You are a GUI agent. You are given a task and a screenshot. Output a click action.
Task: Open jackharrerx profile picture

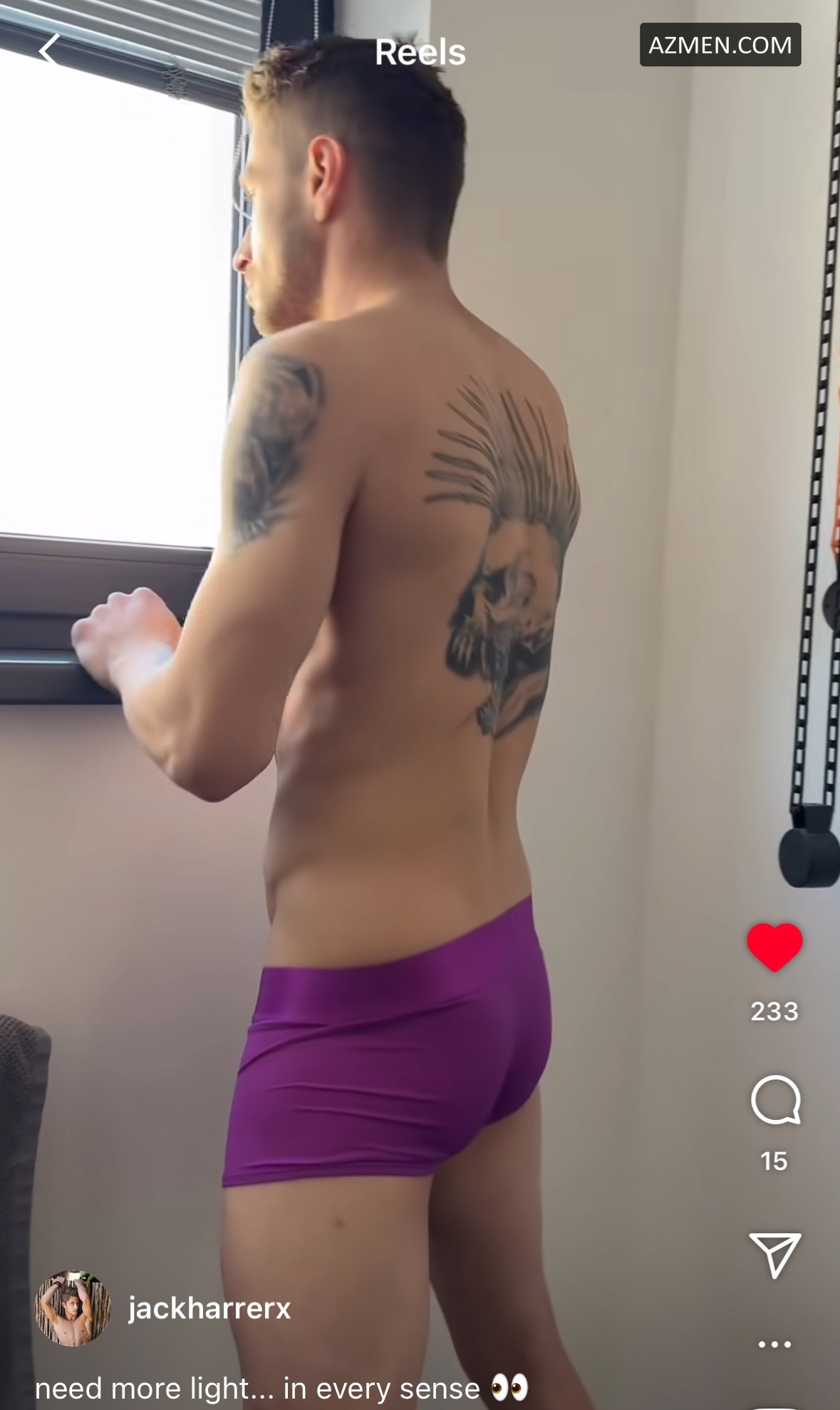[72, 1308]
